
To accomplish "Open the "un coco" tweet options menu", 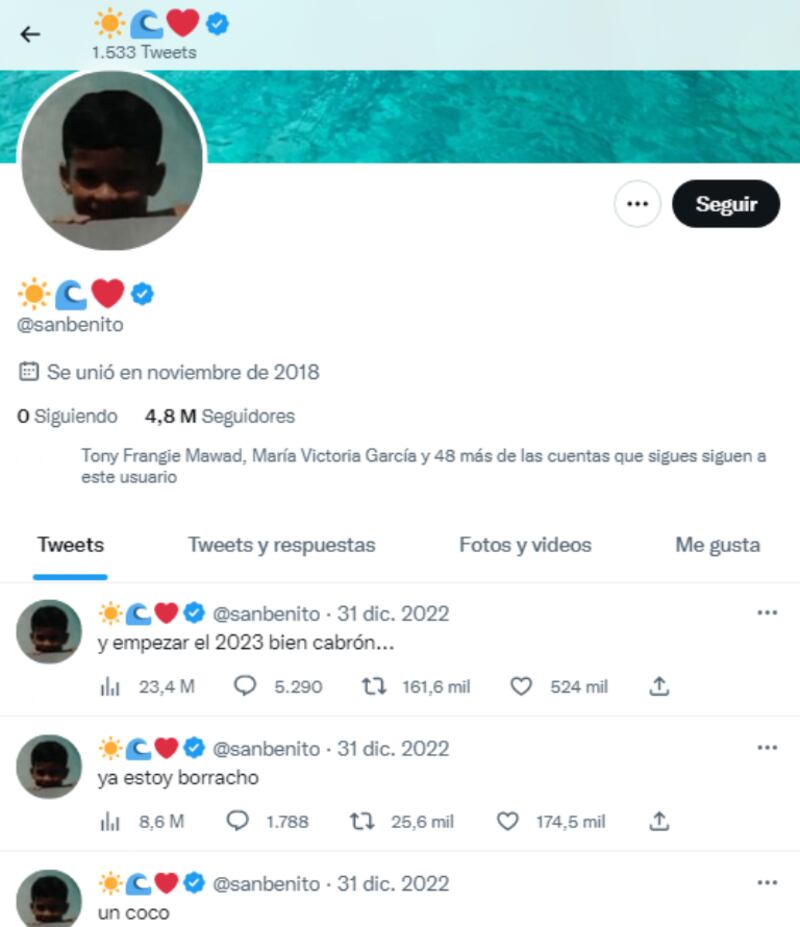I will click(x=766, y=883).
